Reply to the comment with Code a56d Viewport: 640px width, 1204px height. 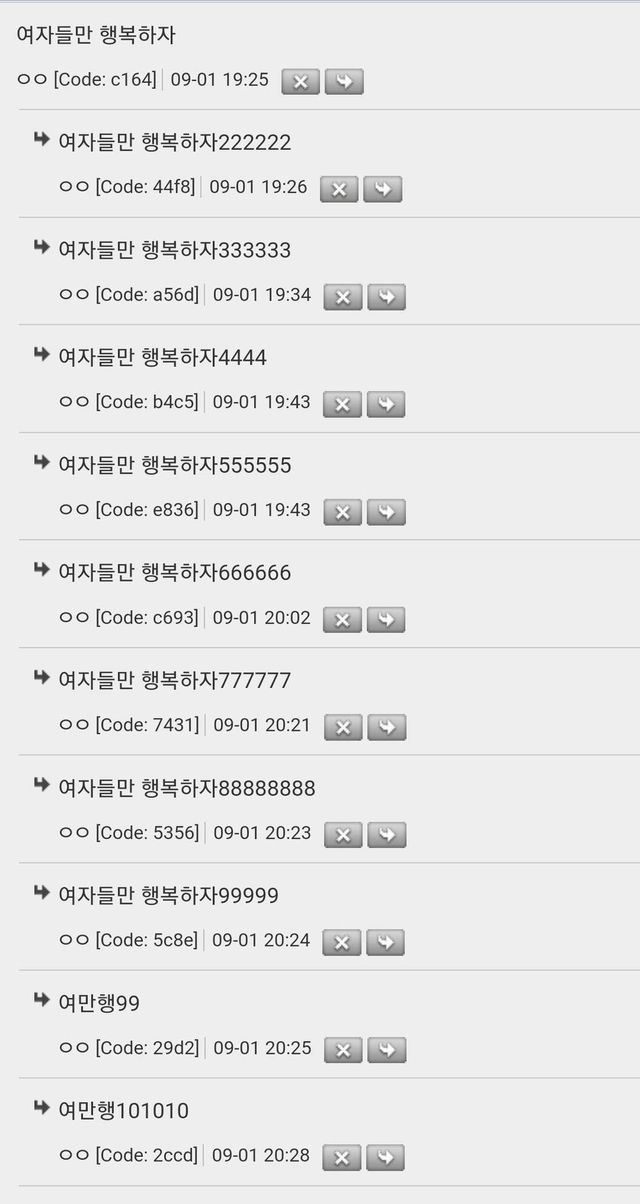(x=386, y=297)
